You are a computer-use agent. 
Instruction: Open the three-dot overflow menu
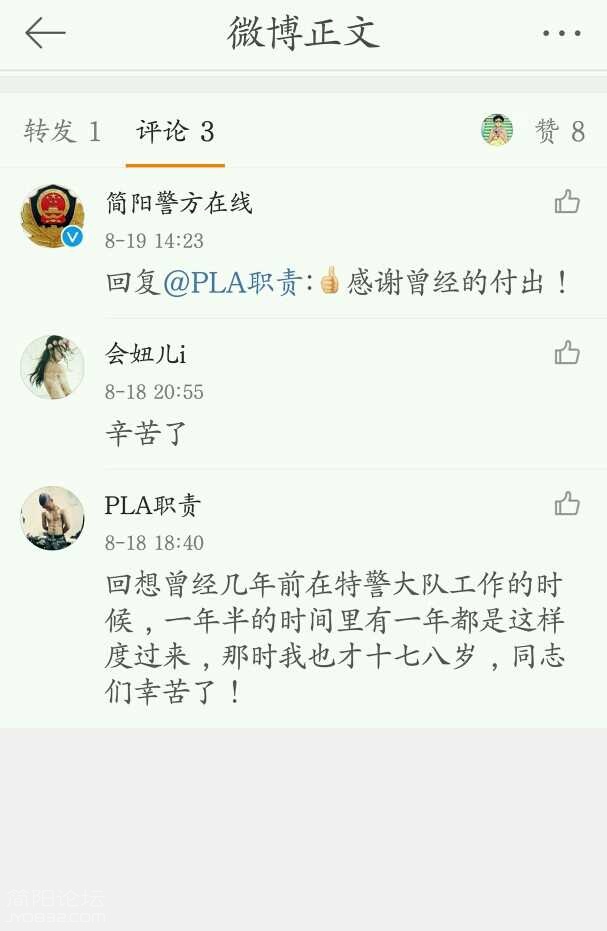pyautogui.click(x=561, y=33)
